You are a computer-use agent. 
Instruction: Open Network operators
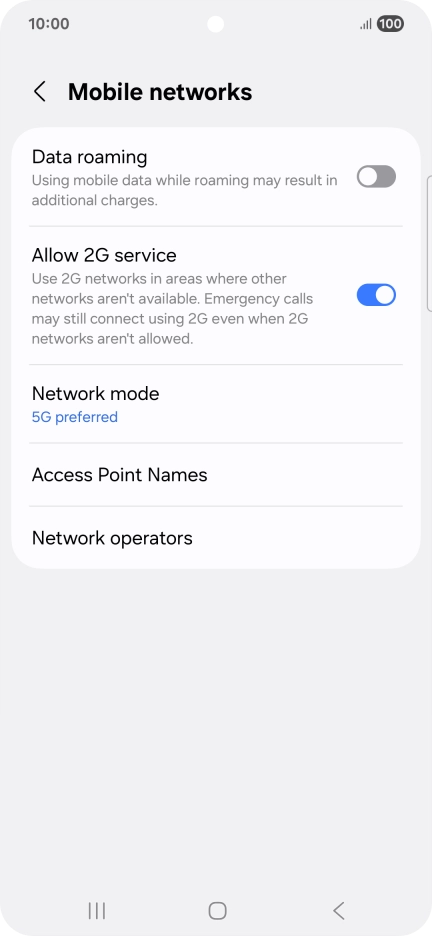pyautogui.click(x=216, y=538)
